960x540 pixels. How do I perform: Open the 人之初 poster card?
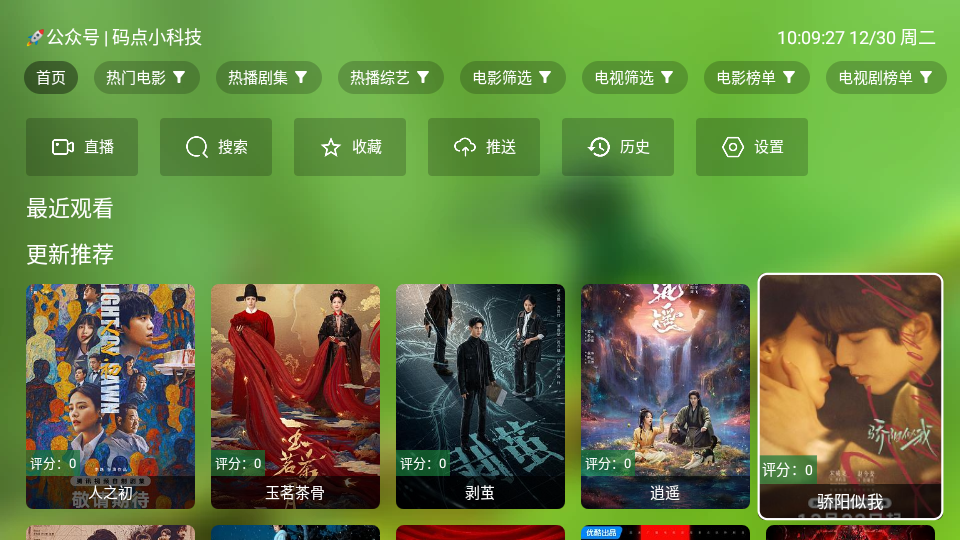click(111, 396)
